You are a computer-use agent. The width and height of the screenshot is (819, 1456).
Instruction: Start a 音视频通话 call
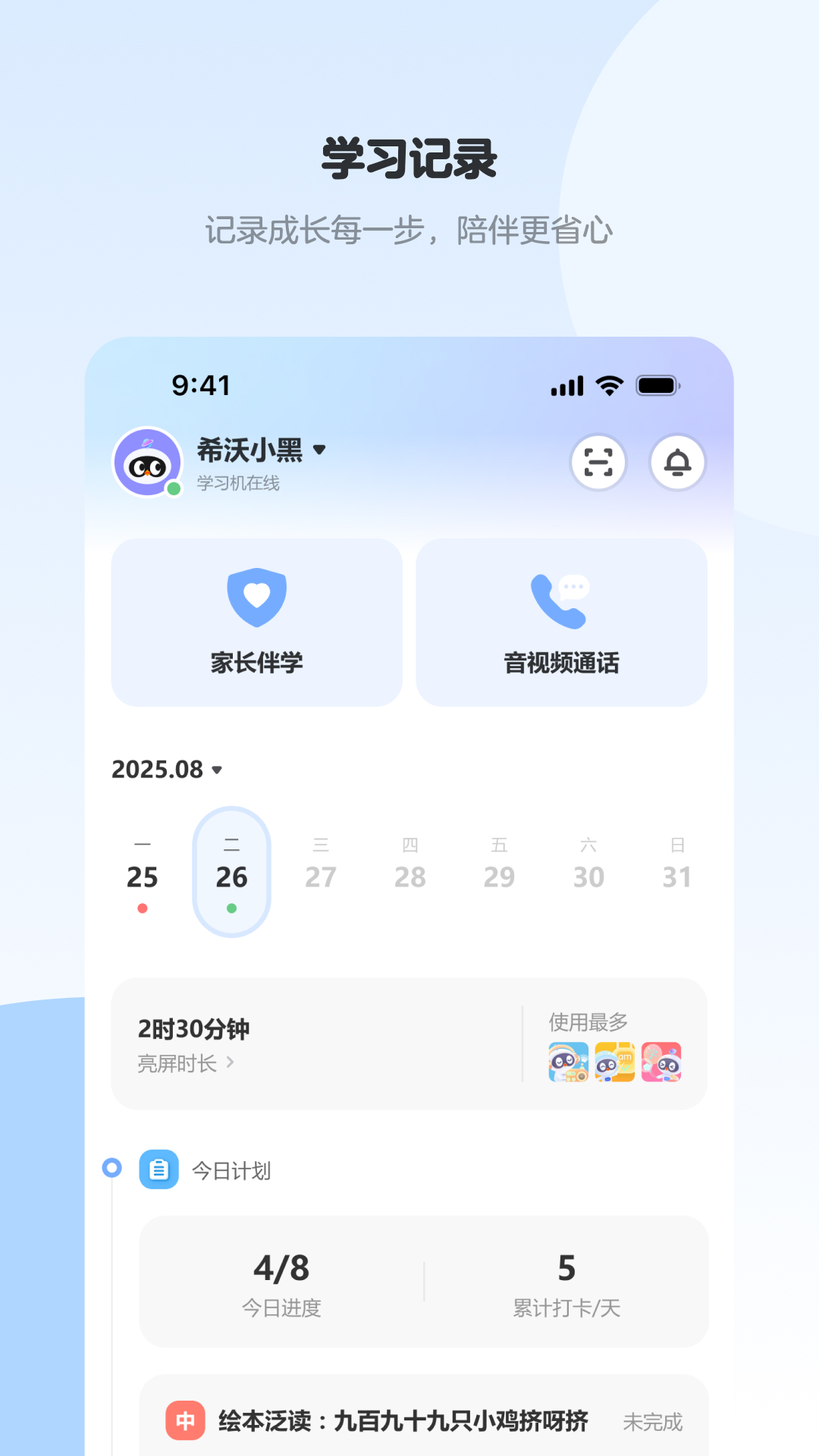click(561, 622)
